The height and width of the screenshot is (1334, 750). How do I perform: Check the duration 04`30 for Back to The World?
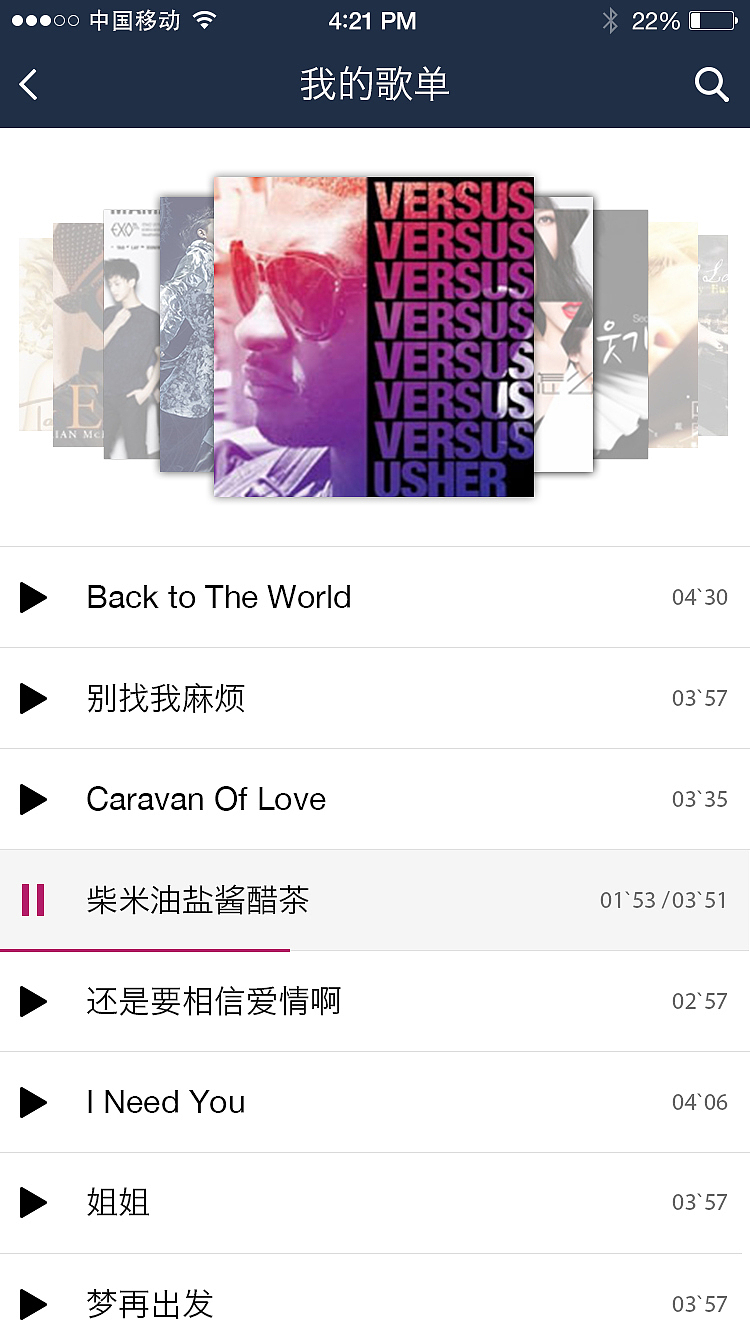698,597
